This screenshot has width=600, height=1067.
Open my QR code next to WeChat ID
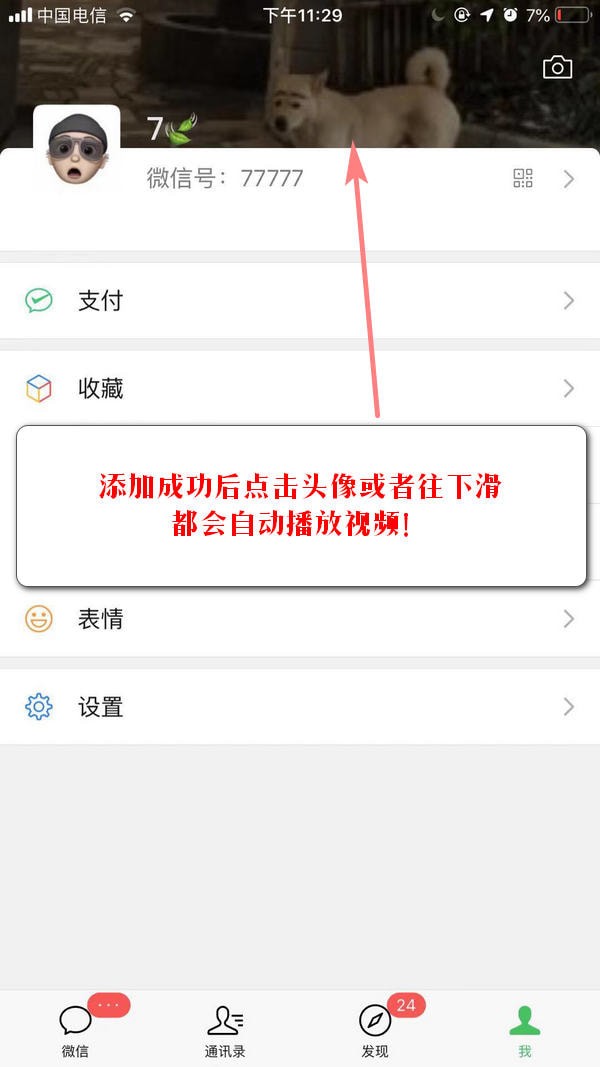tap(523, 179)
